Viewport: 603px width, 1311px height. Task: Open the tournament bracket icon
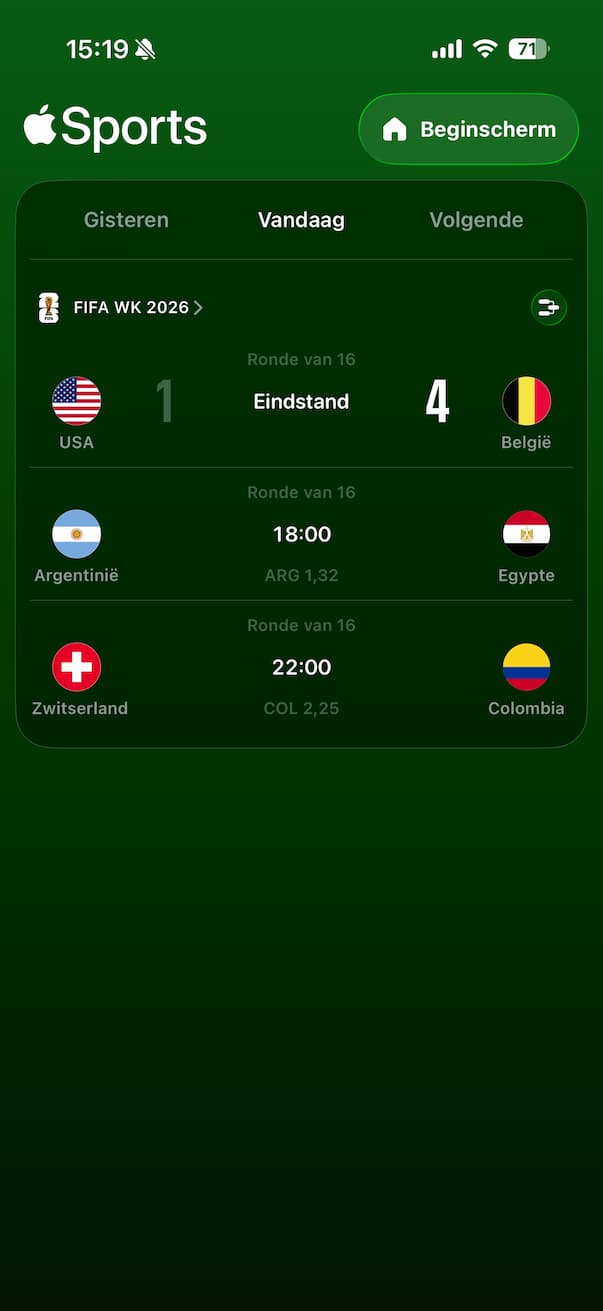pos(548,307)
